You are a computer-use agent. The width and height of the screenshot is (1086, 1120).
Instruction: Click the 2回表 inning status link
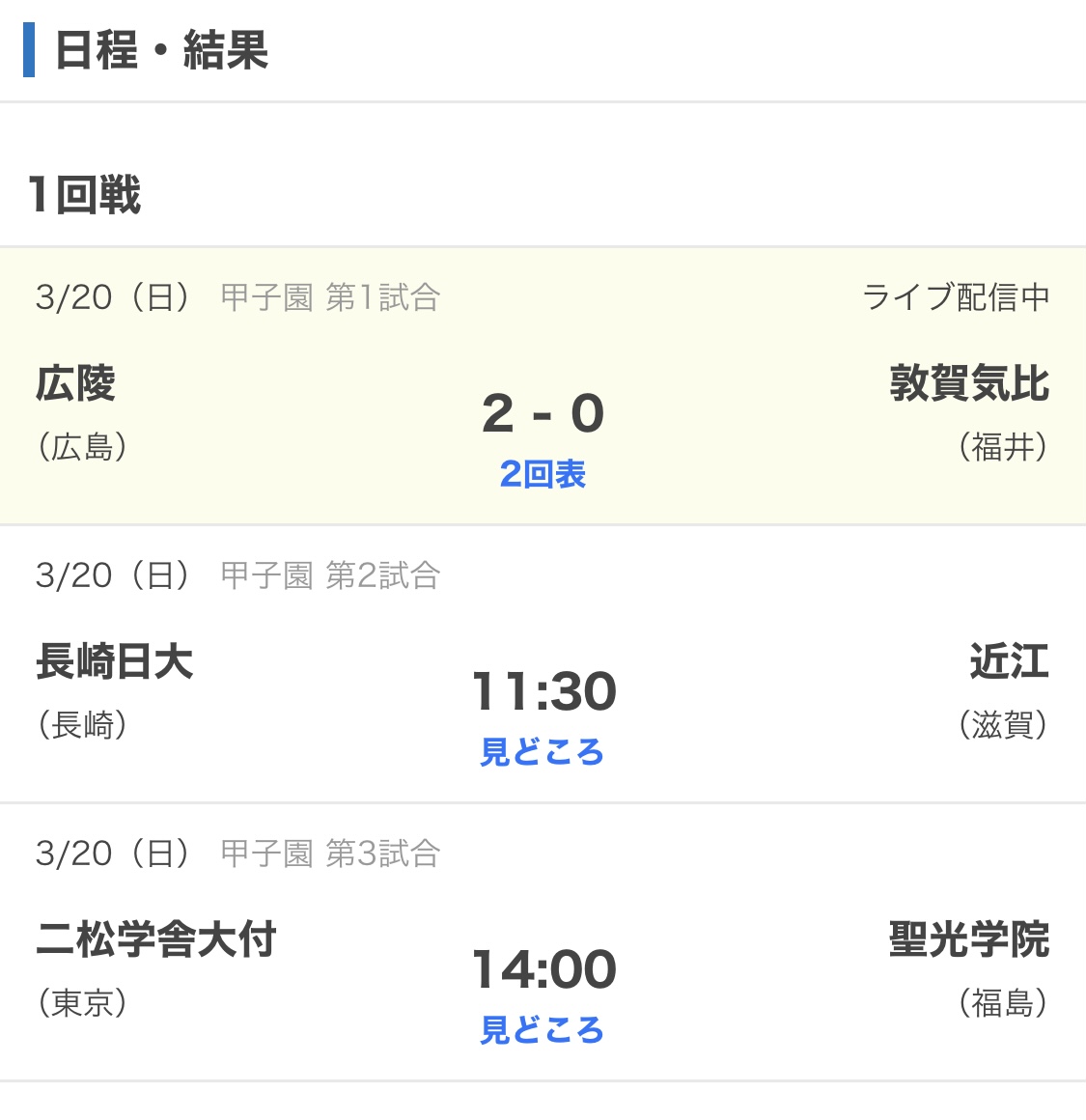coord(543,475)
